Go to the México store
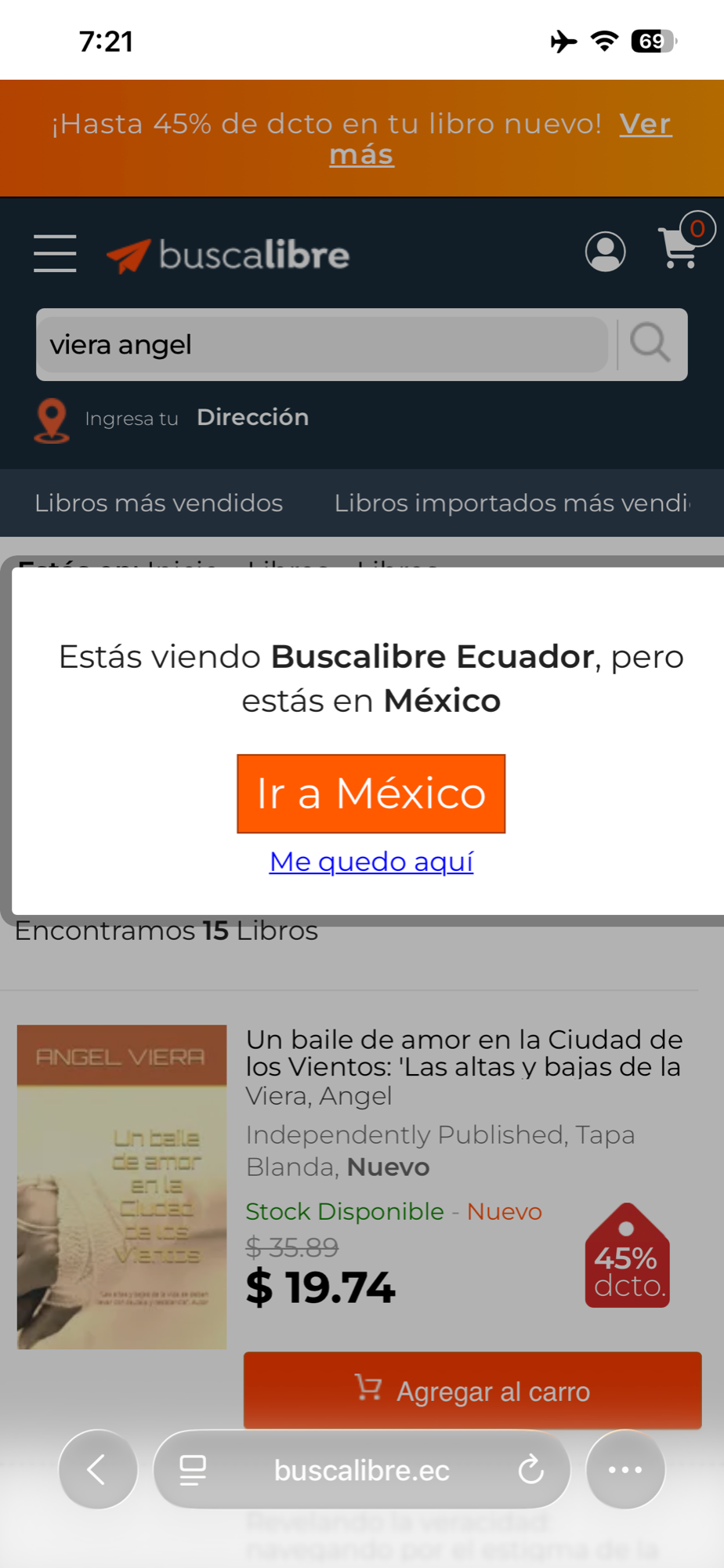 (371, 793)
